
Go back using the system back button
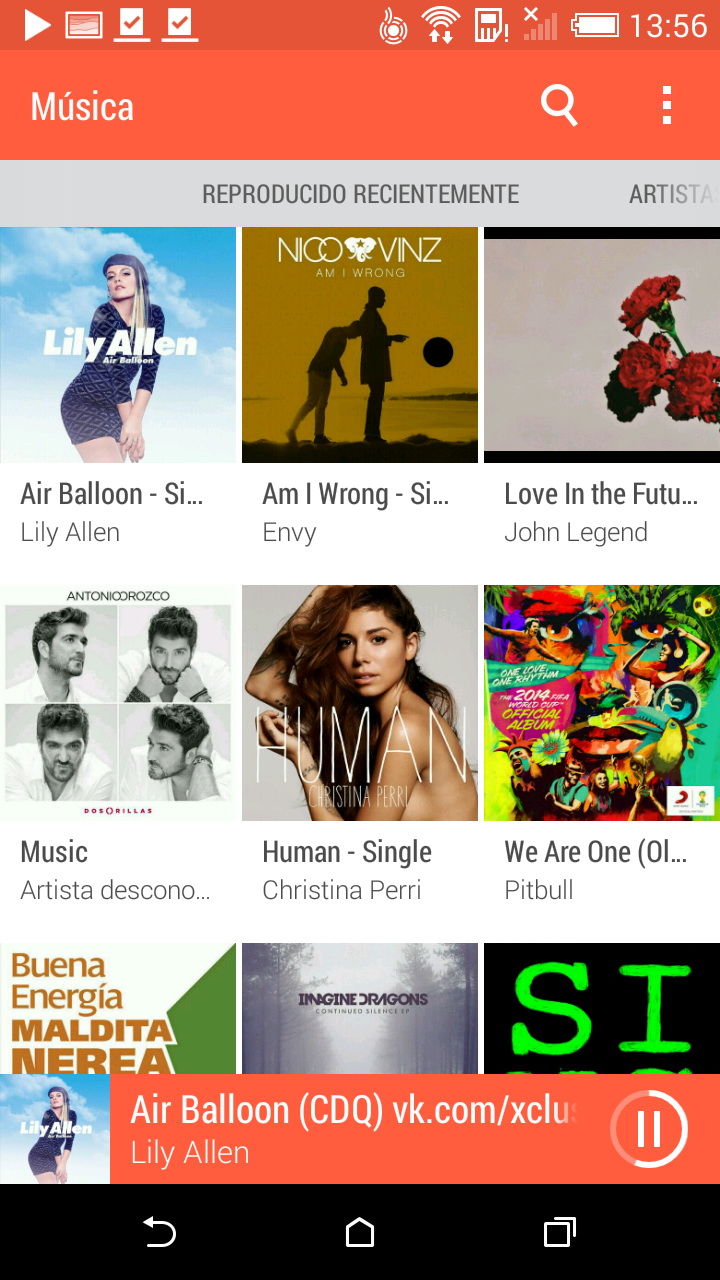160,1233
